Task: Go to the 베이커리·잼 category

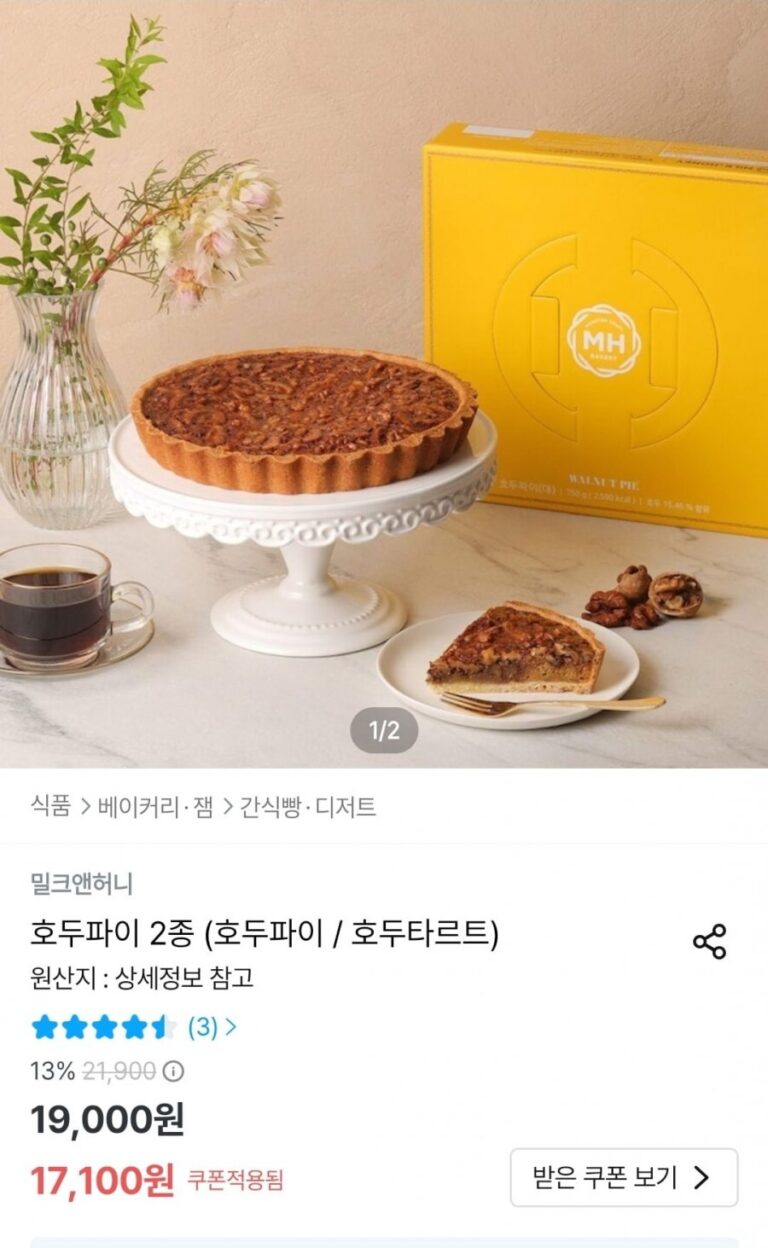Action: [155, 807]
